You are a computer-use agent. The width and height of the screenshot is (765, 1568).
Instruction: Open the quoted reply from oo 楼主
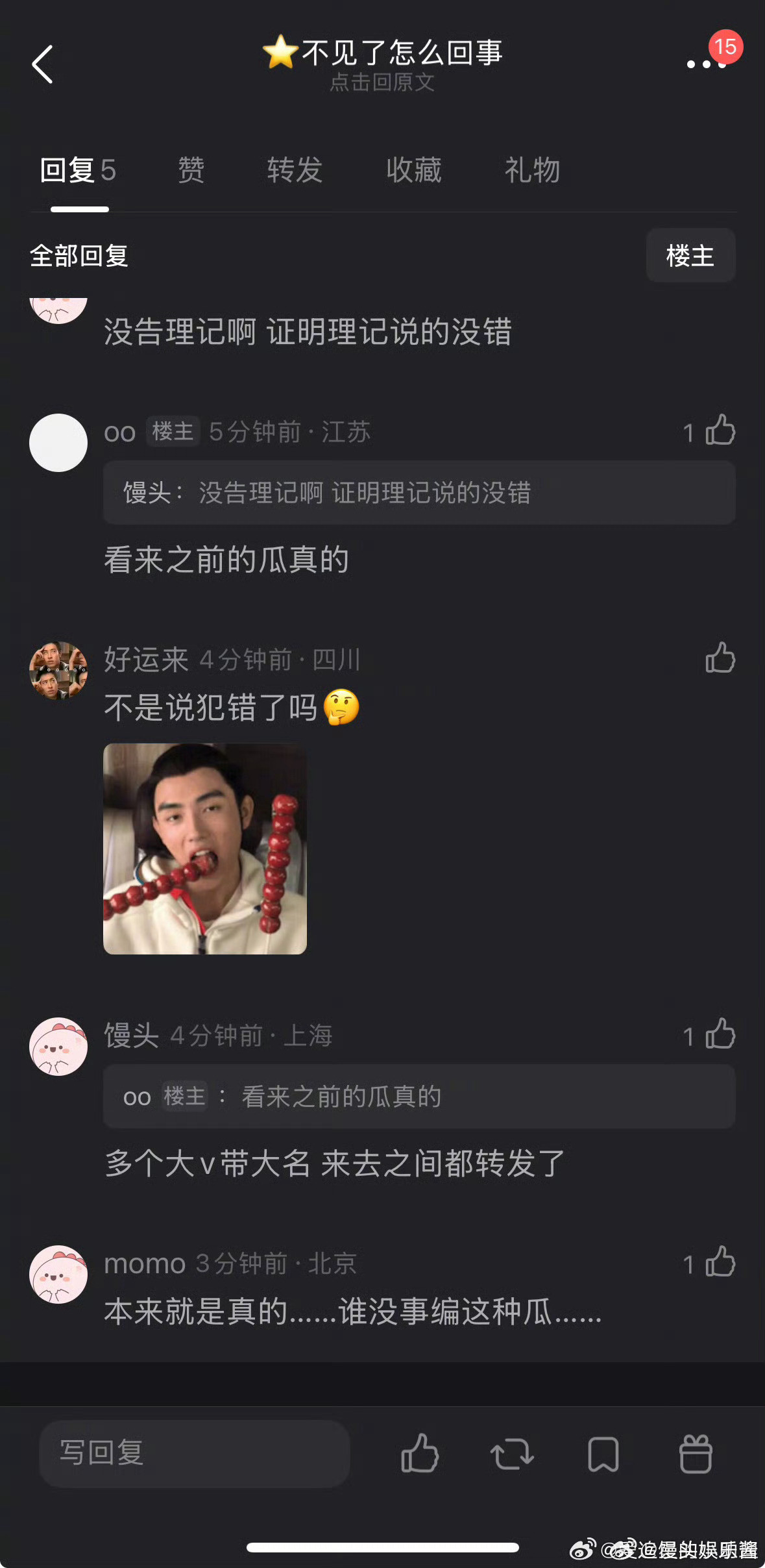point(419,1097)
